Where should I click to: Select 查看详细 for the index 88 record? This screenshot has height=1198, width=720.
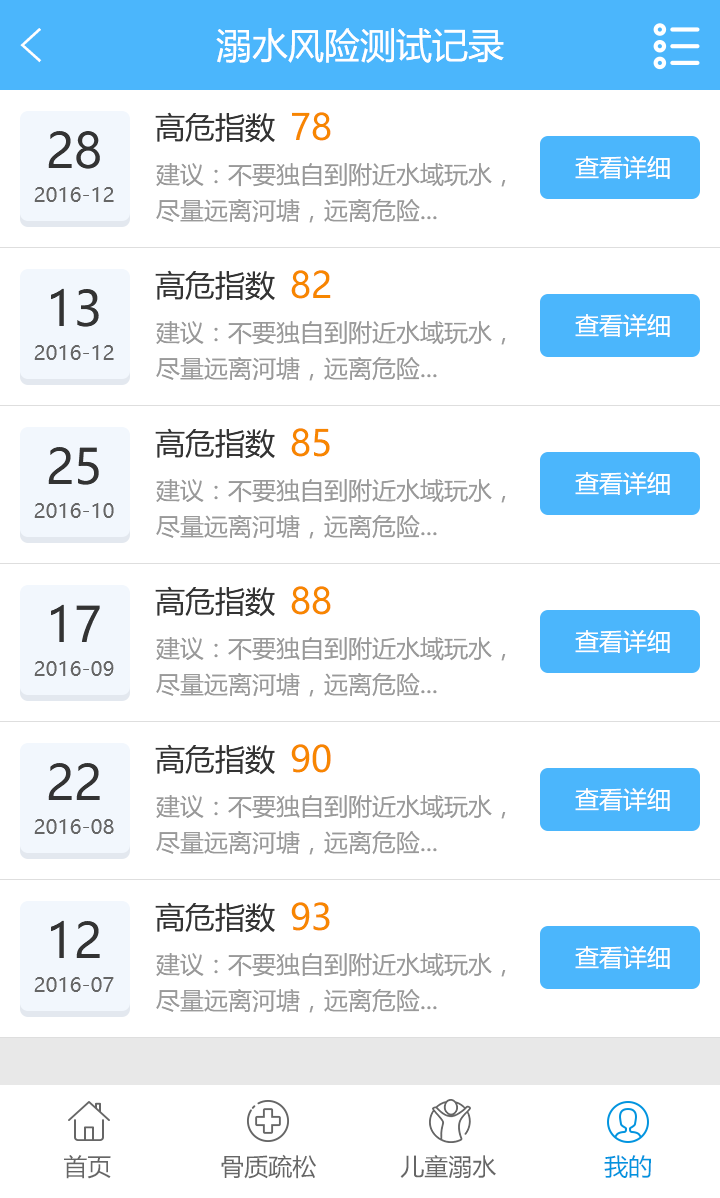(620, 642)
